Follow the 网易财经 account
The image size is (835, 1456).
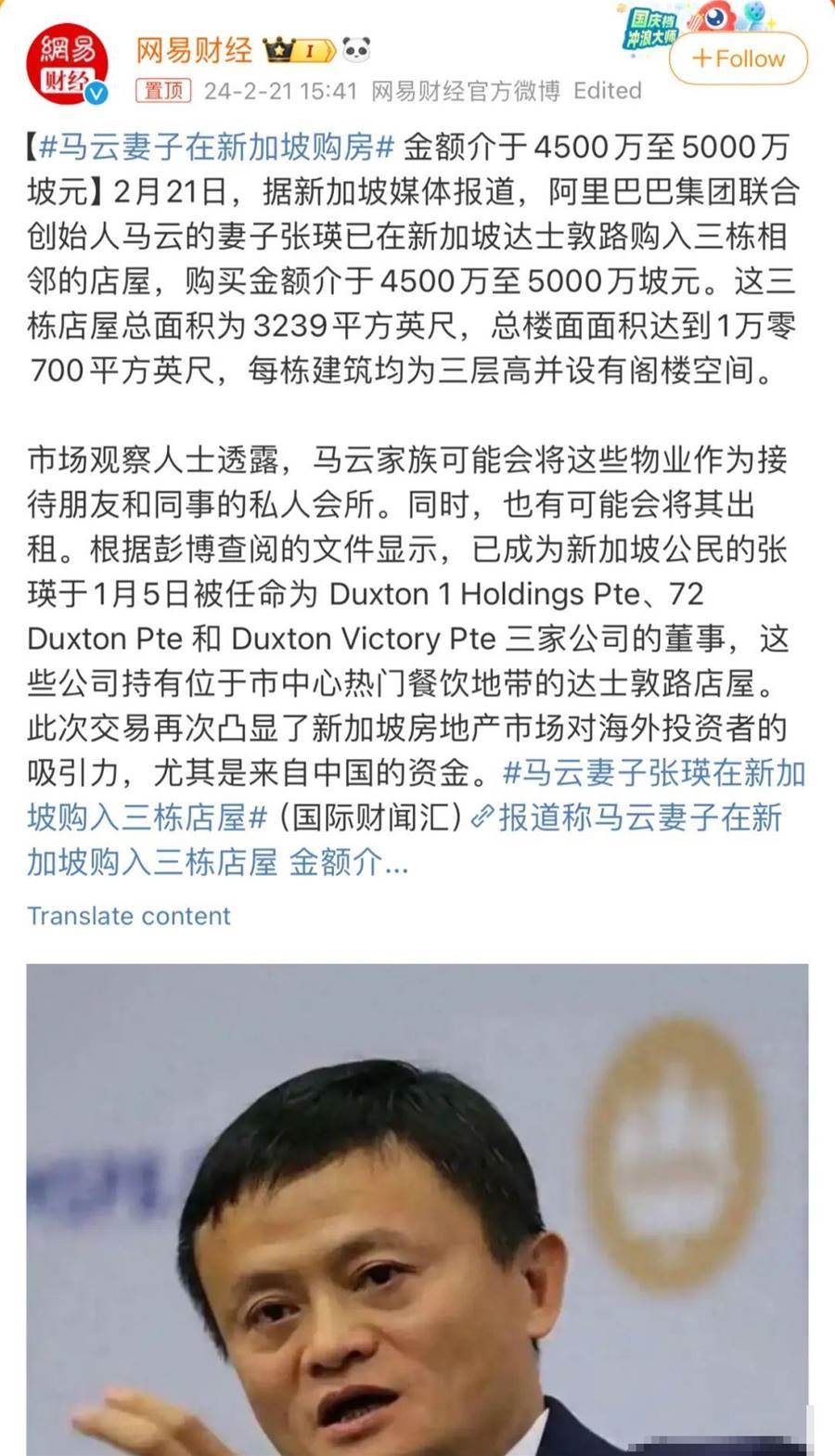(739, 58)
